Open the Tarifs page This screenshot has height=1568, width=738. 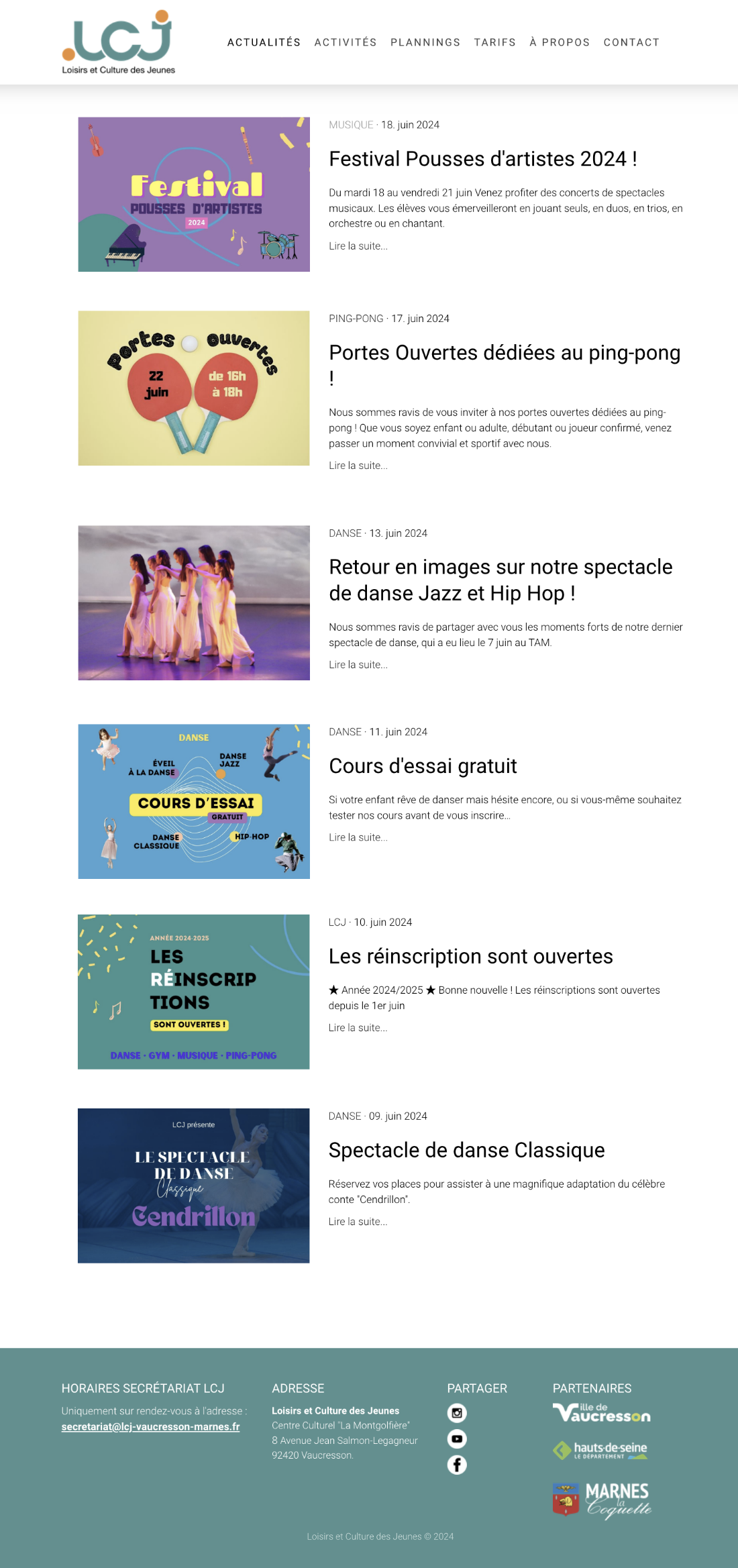[x=494, y=42]
